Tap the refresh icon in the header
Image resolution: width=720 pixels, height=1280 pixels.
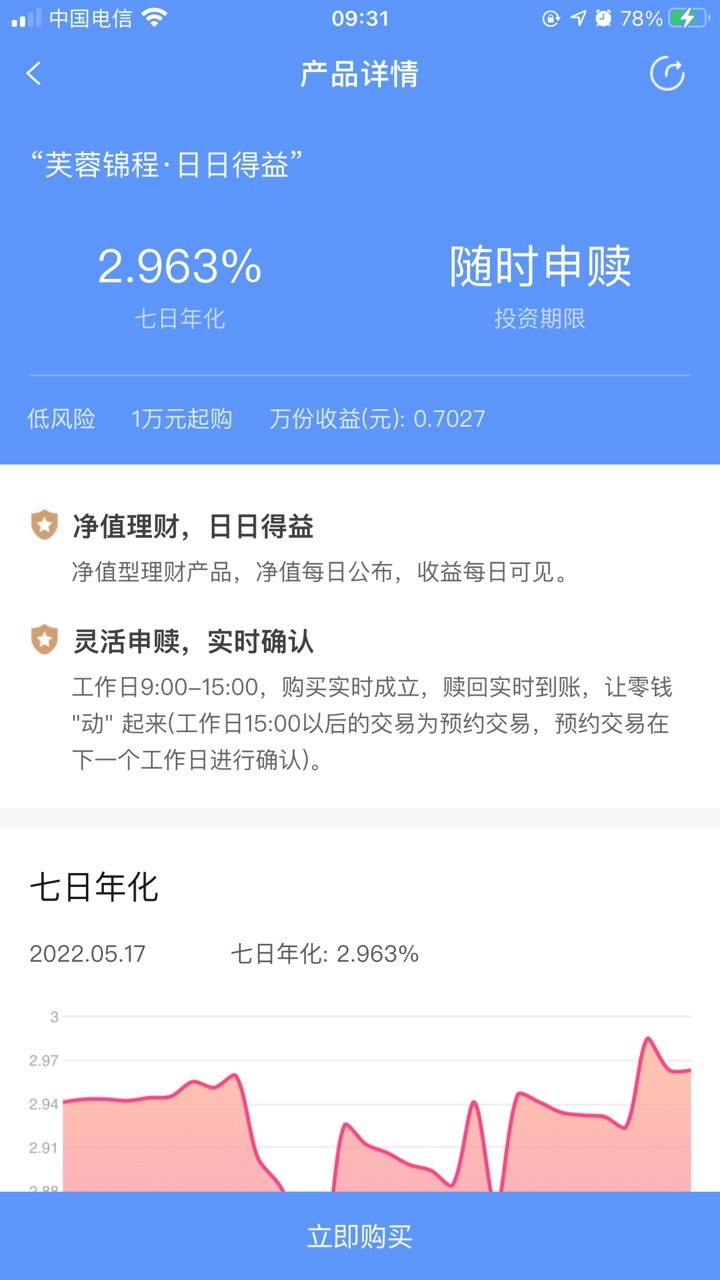(667, 74)
